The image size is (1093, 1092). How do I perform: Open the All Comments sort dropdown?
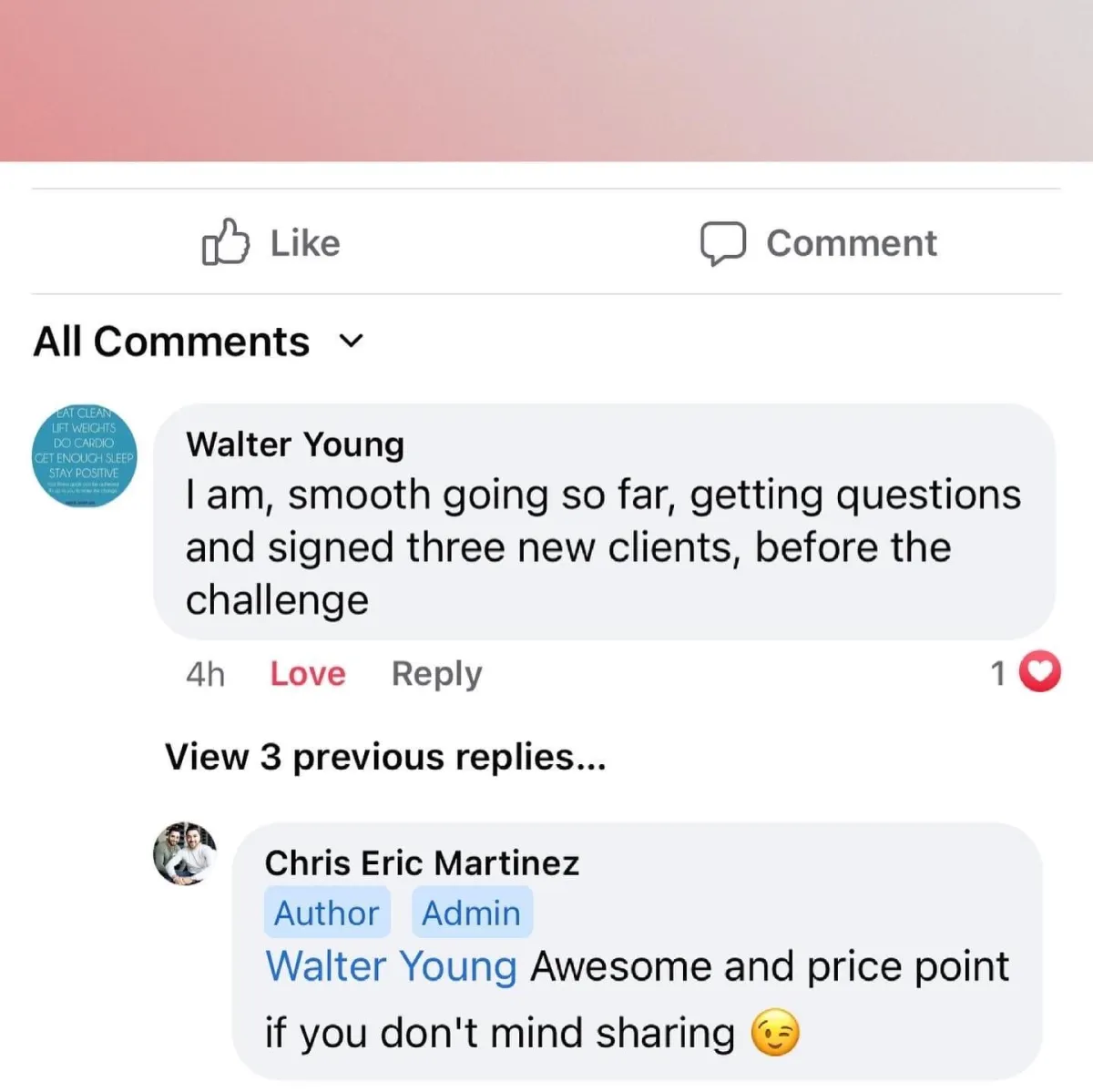point(199,342)
